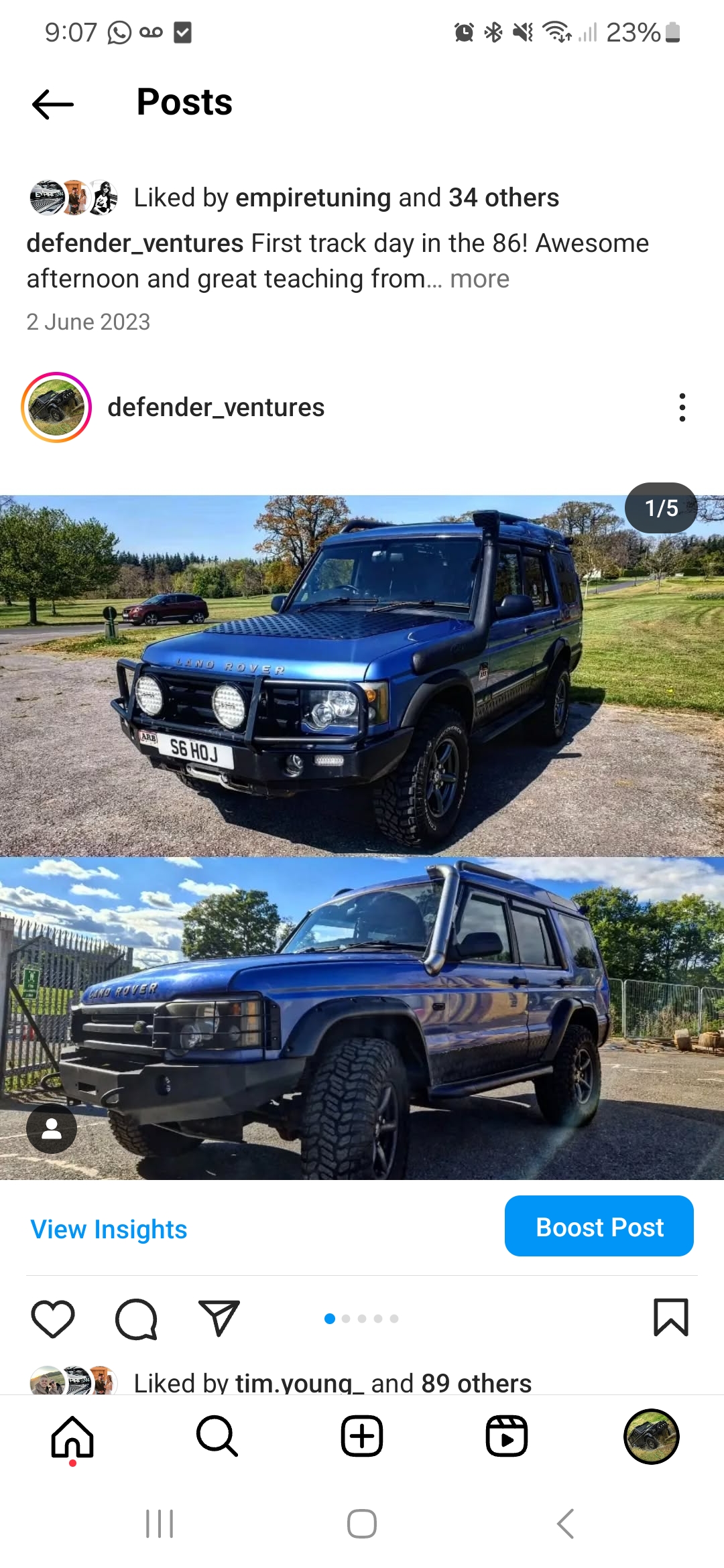The image size is (724, 1568).
Task: Save the post with the bookmark icon
Action: (670, 1317)
